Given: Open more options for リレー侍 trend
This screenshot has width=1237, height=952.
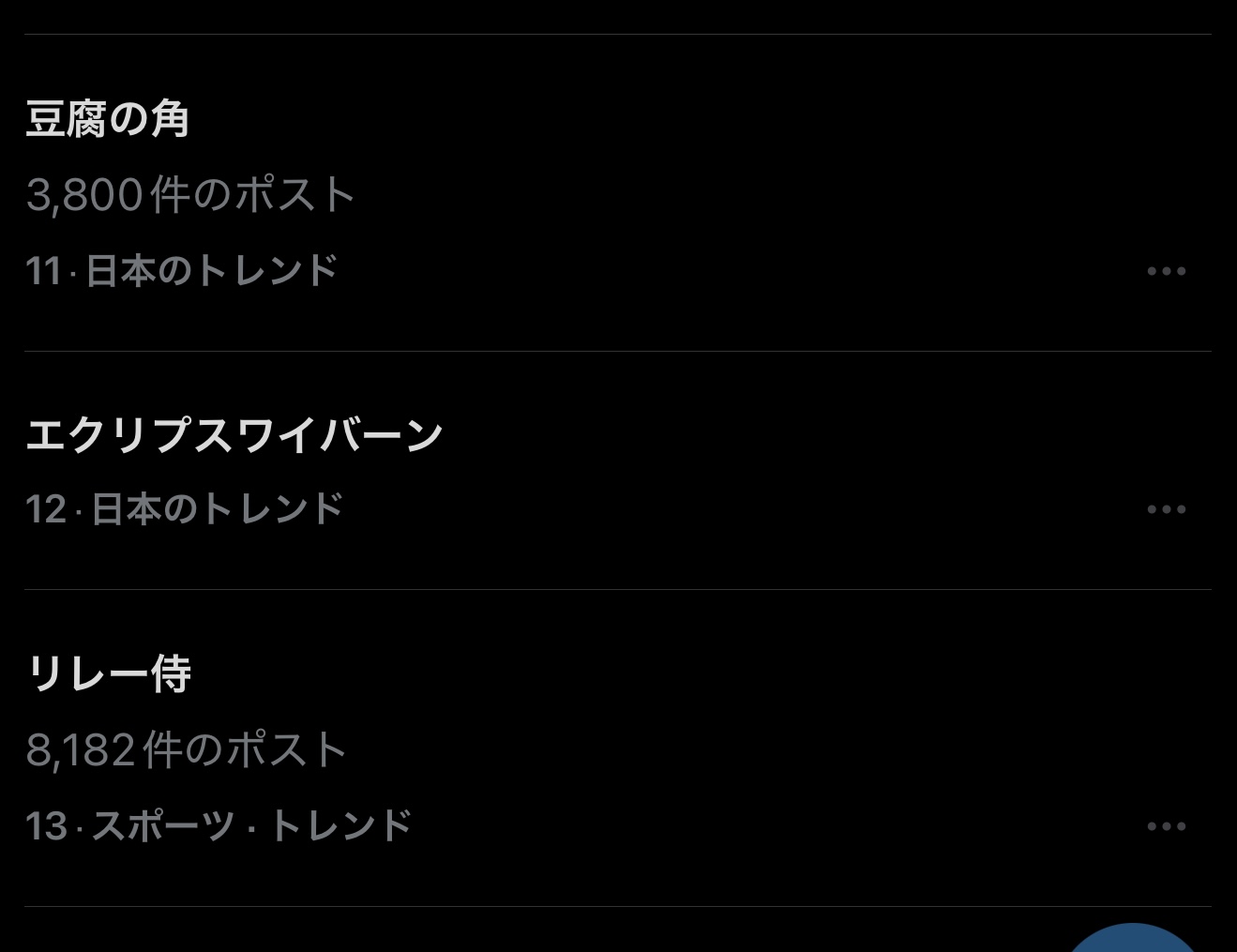Looking at the screenshot, I should click(x=1166, y=827).
